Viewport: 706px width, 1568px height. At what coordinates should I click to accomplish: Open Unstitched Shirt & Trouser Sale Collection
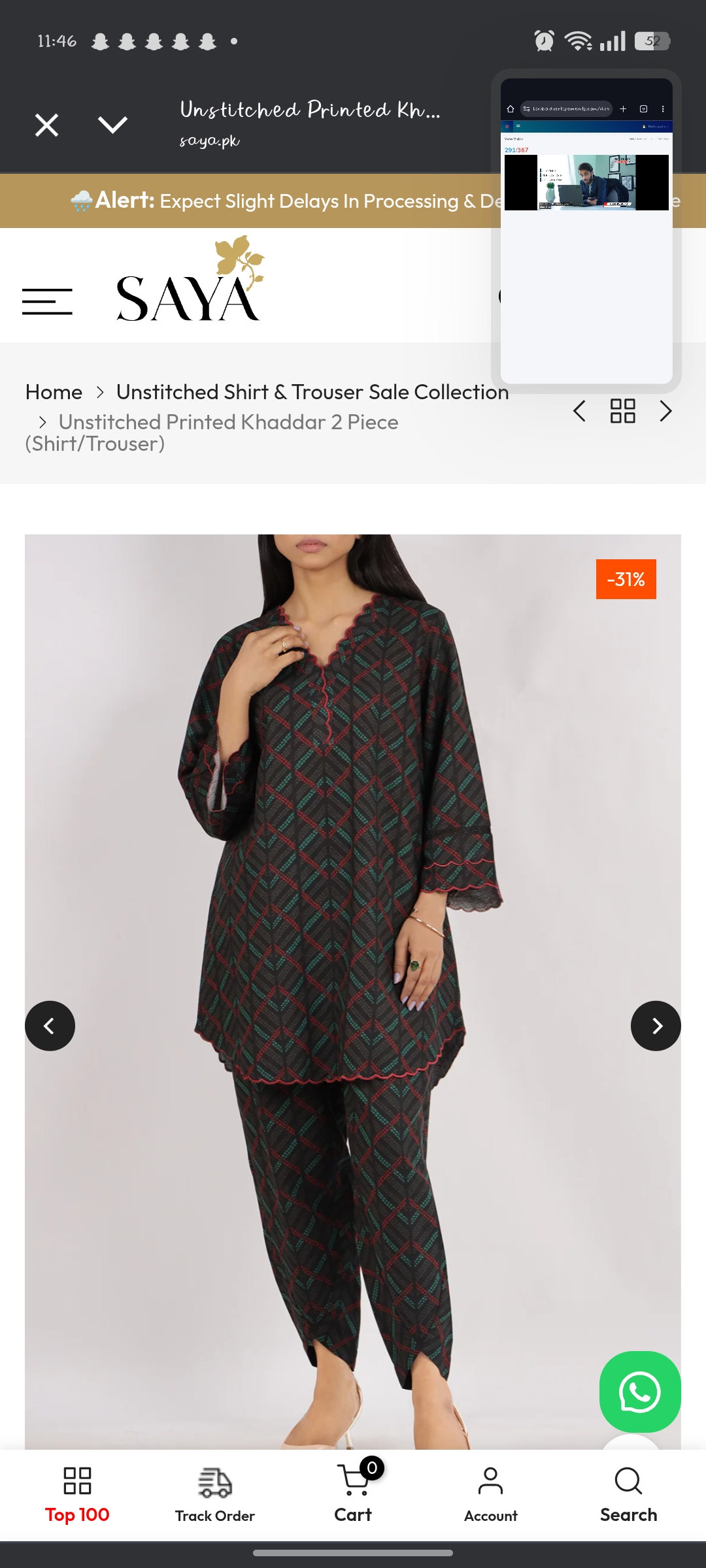[x=312, y=392]
